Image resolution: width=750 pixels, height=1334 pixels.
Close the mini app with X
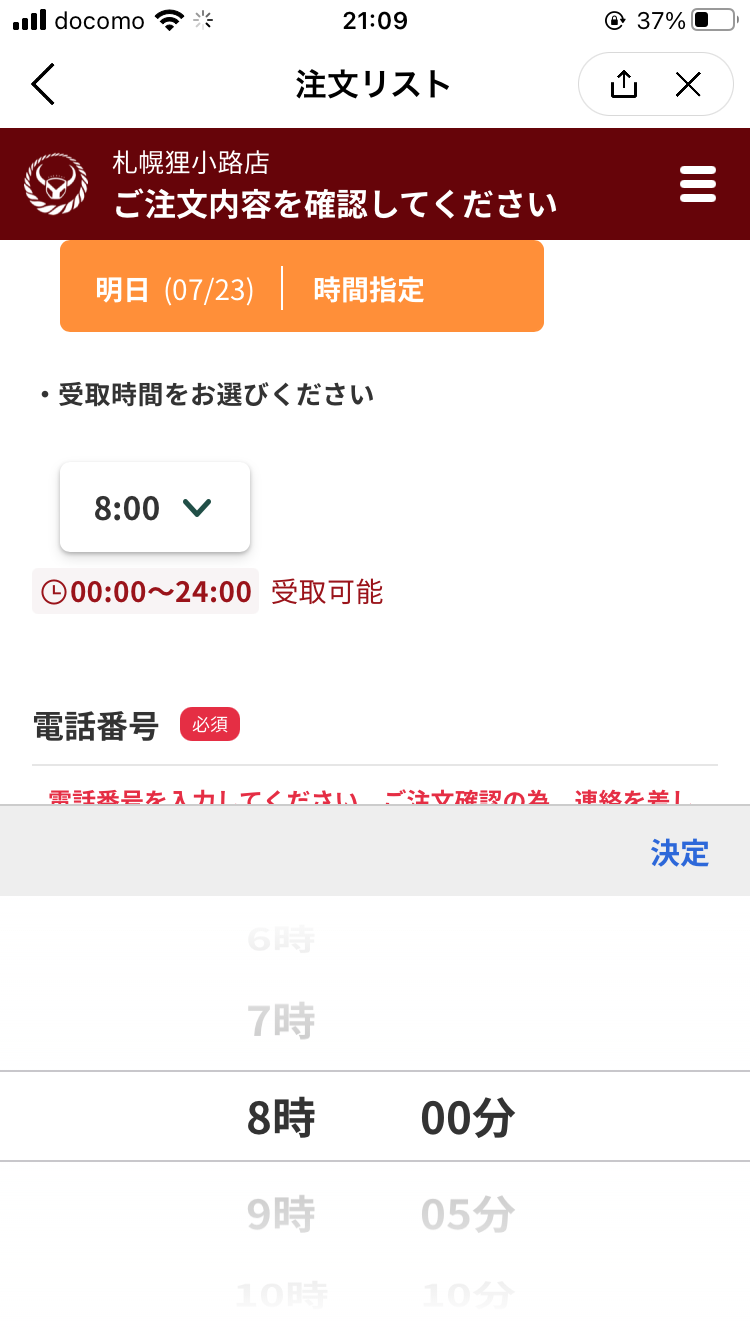tap(688, 85)
